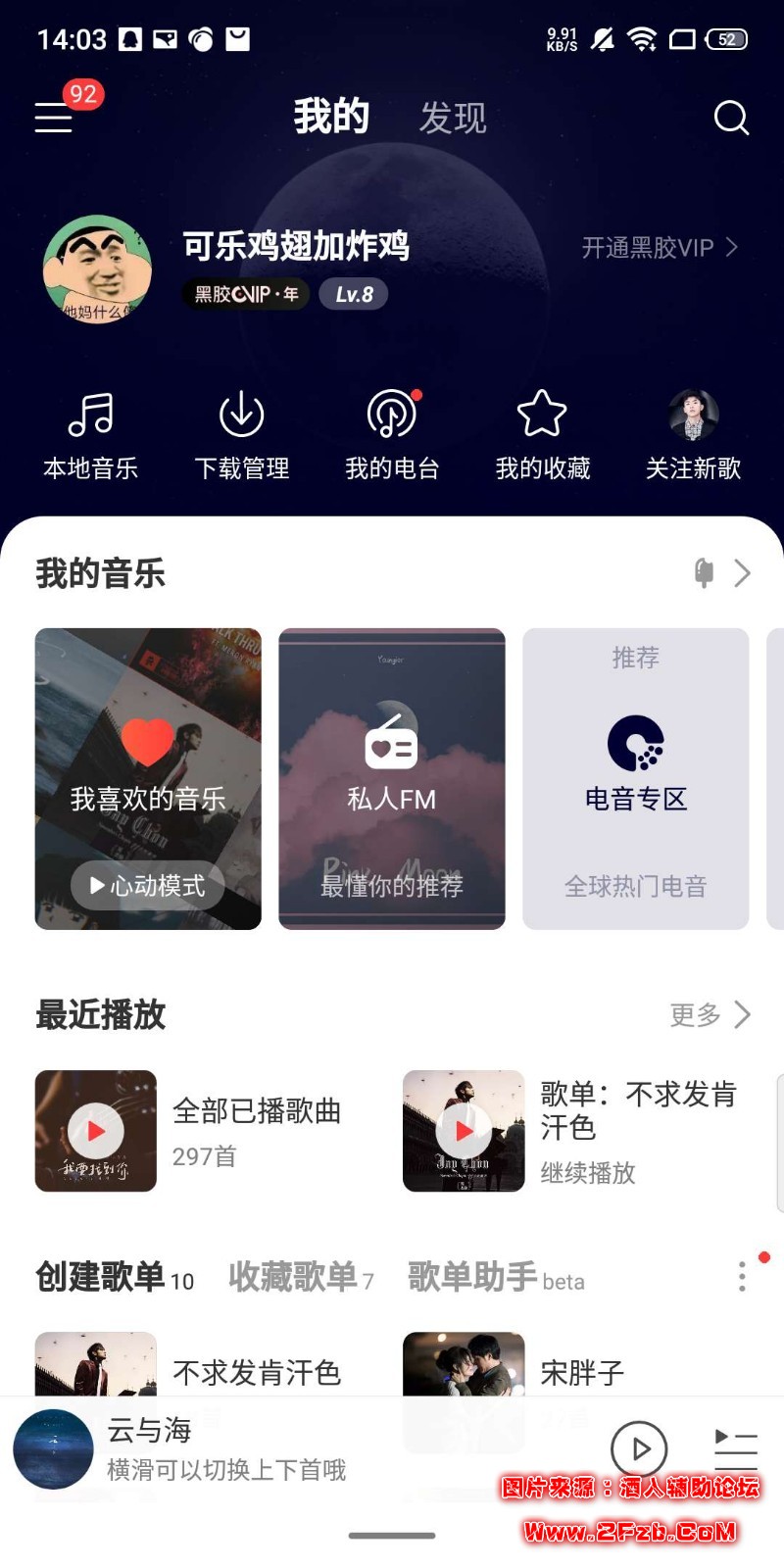784x1568 pixels.
Task: Play 全部已播歌曲
Action: pos(96,1131)
